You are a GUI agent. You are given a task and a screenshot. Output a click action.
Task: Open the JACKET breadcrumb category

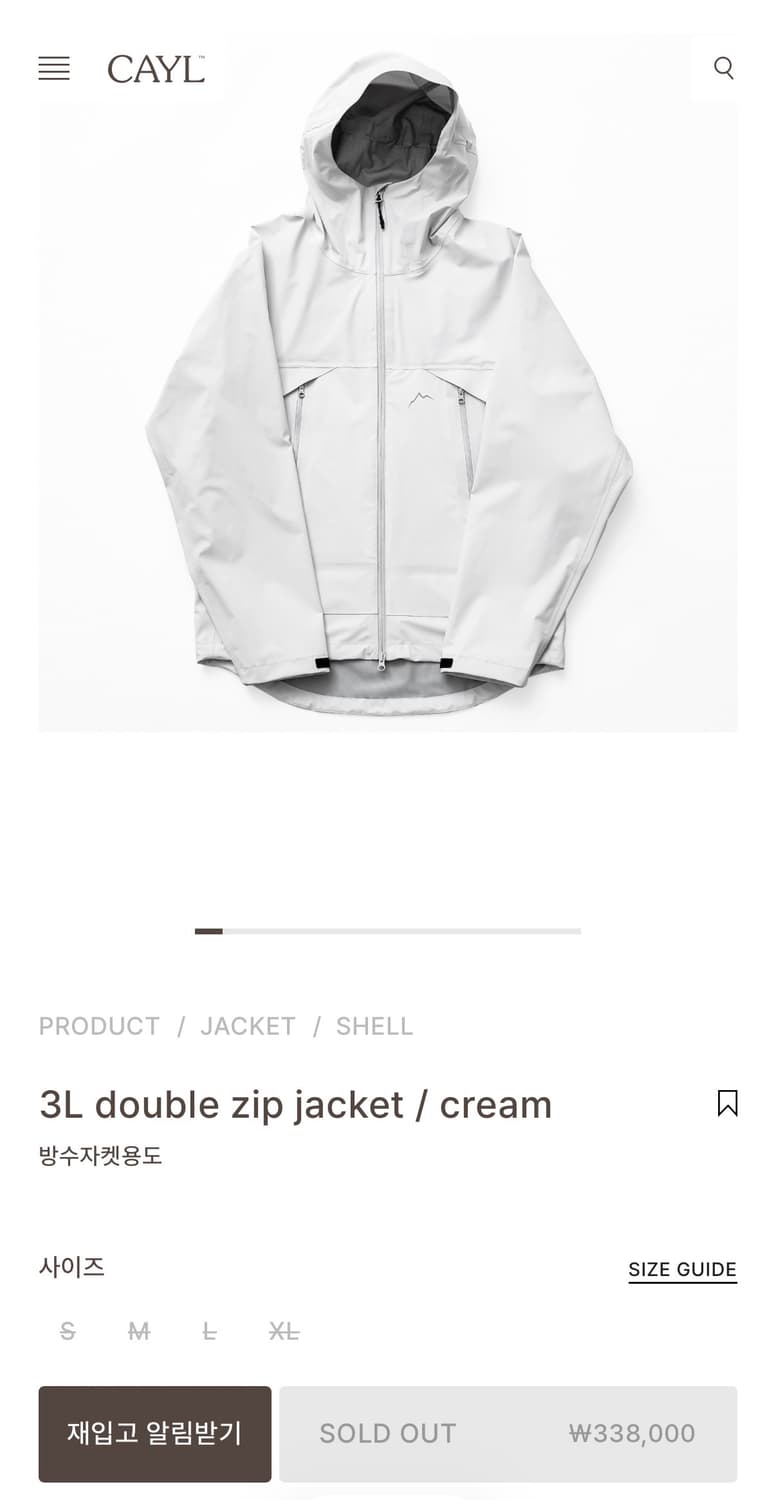pyautogui.click(x=248, y=1026)
